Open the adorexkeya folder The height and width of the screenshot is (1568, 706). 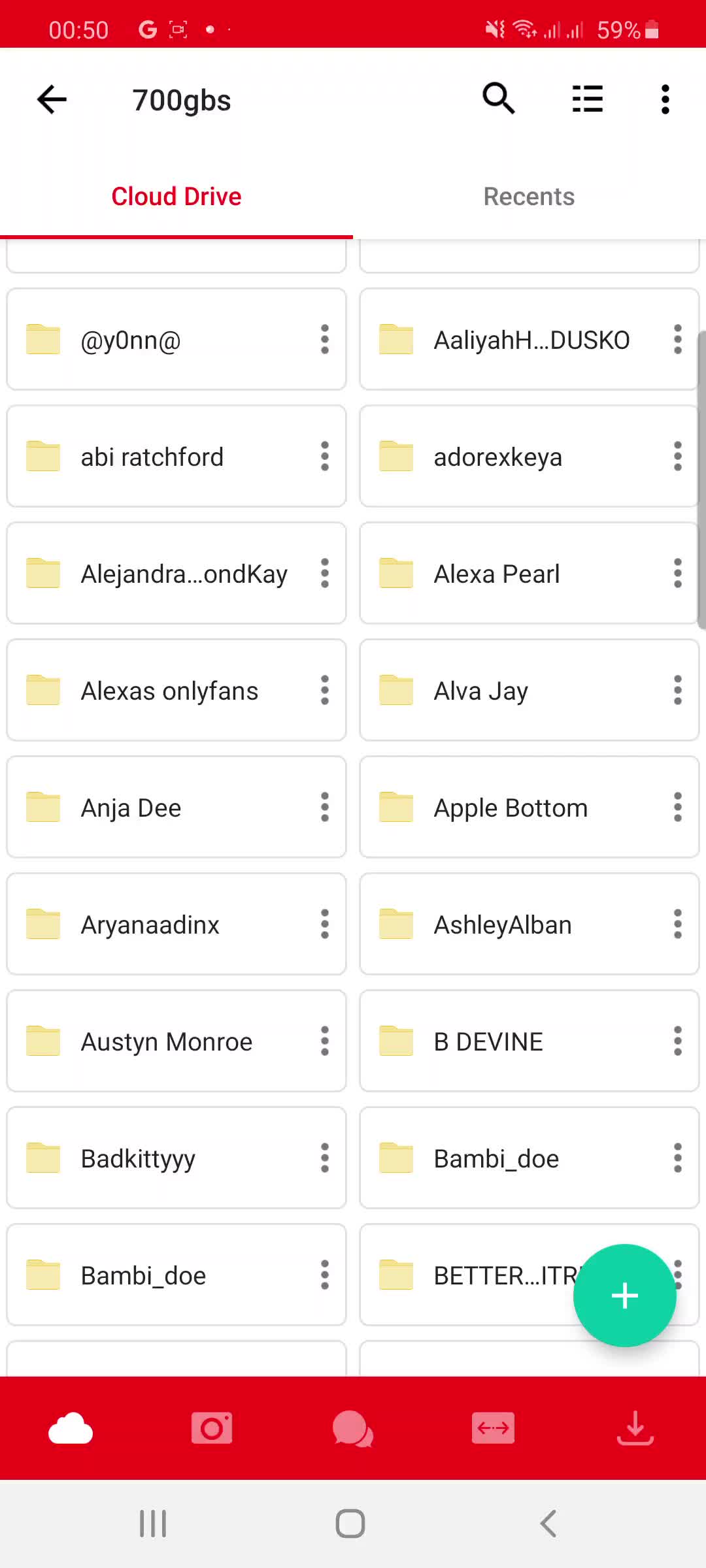(529, 457)
